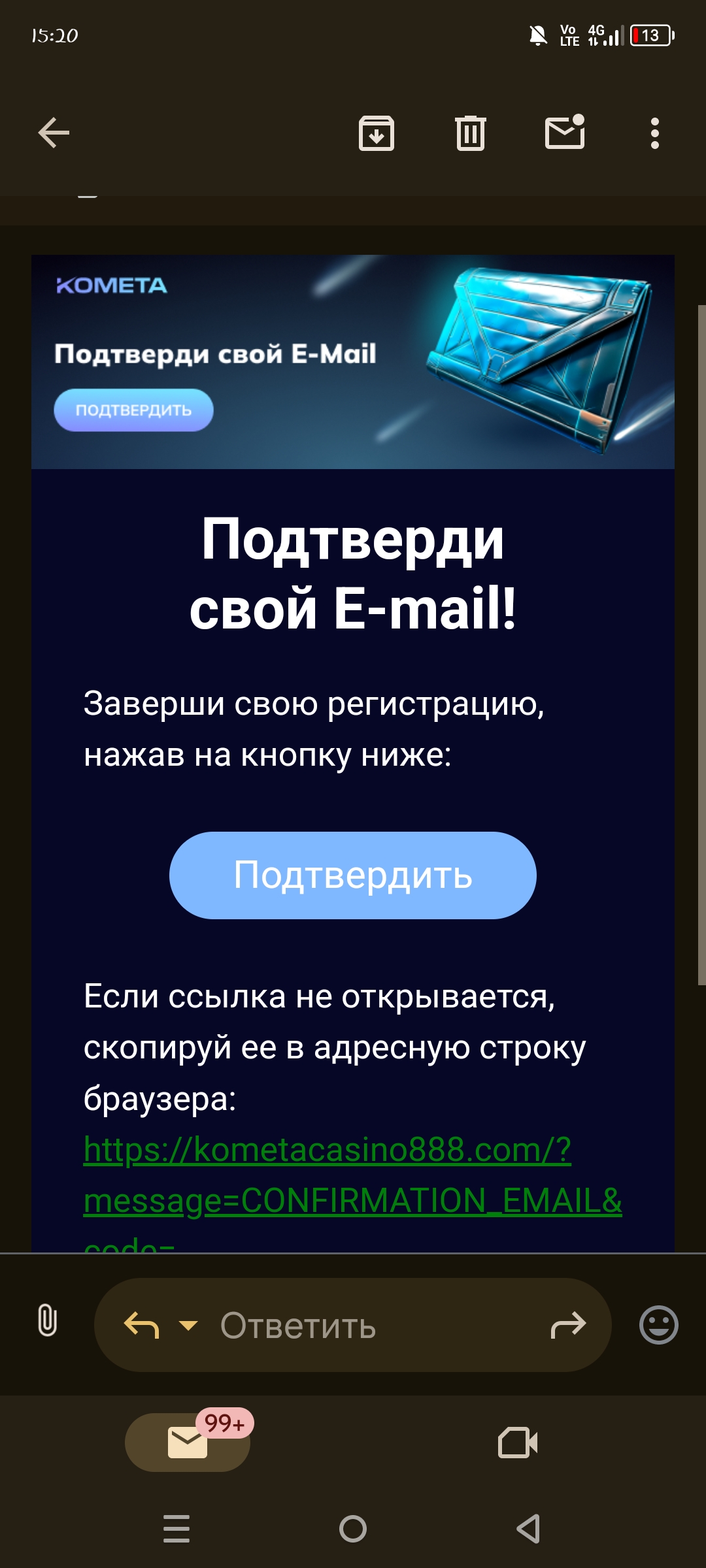Tap the large blue Подтвердить button

(x=353, y=875)
